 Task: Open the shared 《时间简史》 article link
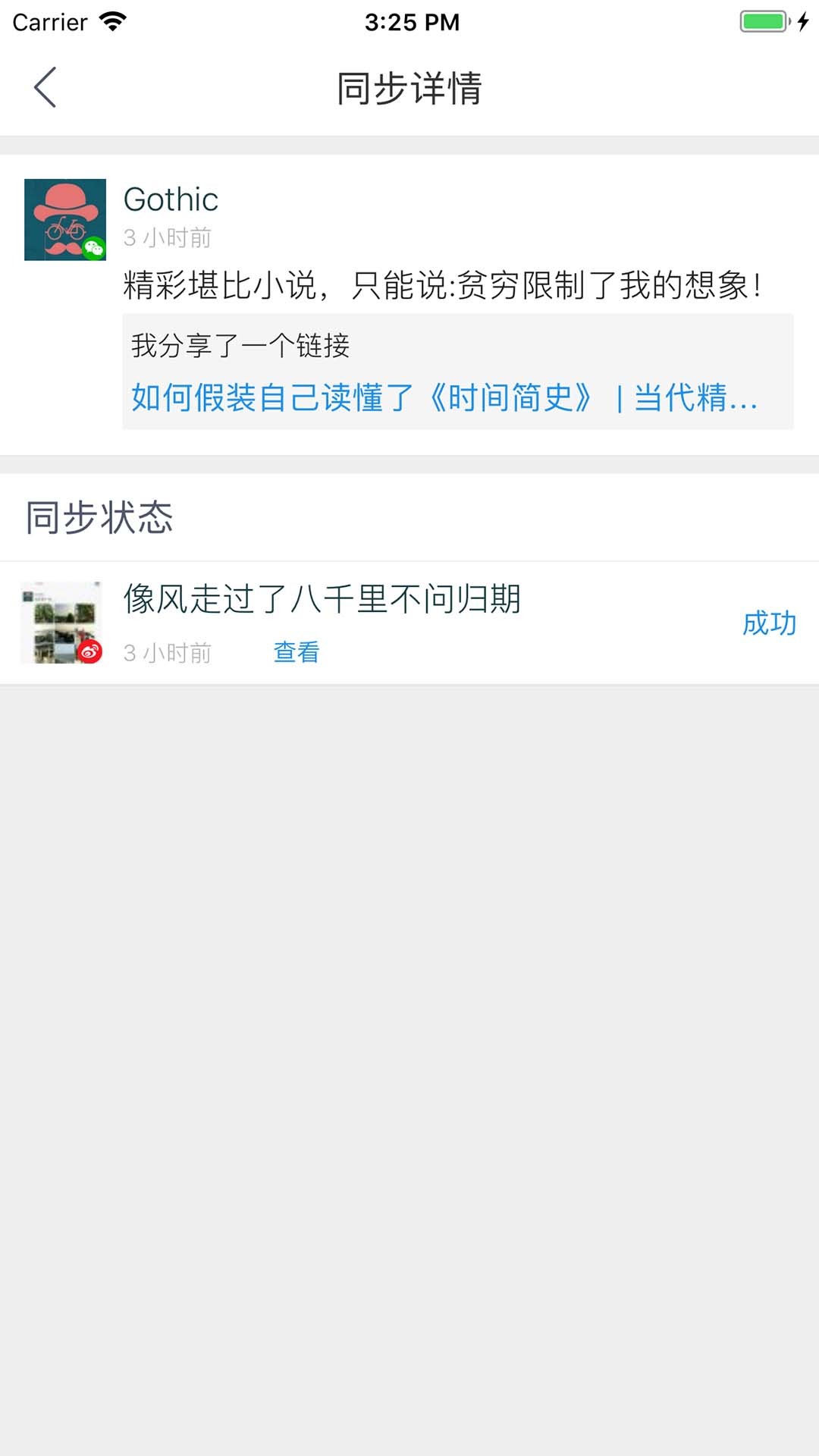click(x=444, y=397)
